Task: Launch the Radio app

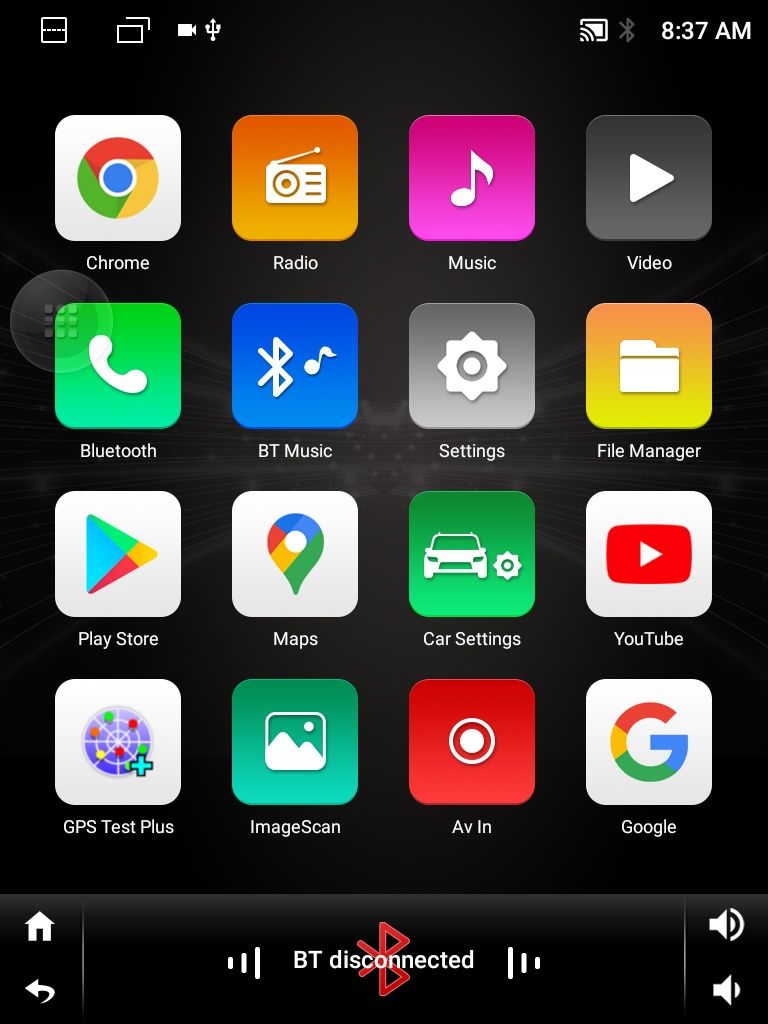Action: point(295,178)
